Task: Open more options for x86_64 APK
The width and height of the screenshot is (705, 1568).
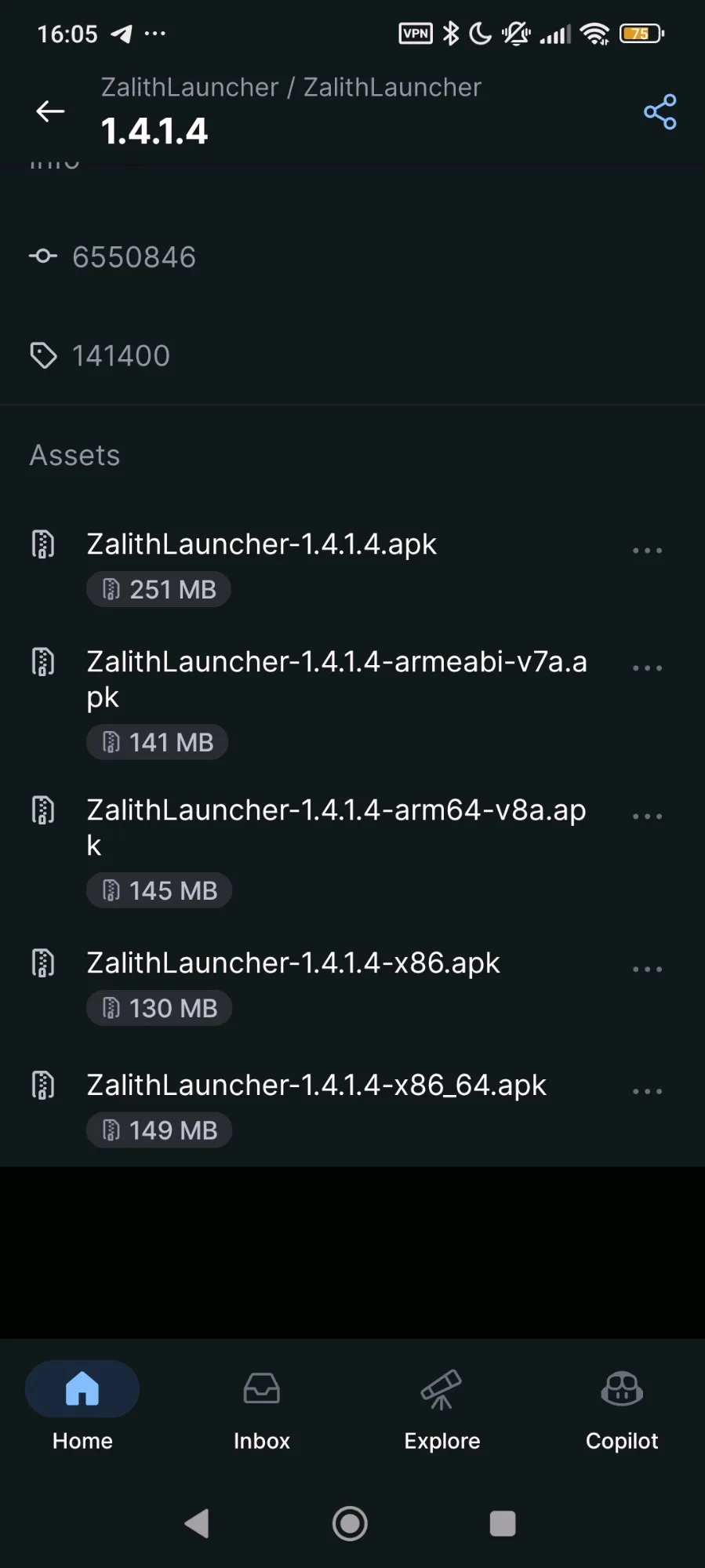Action: tap(647, 1091)
